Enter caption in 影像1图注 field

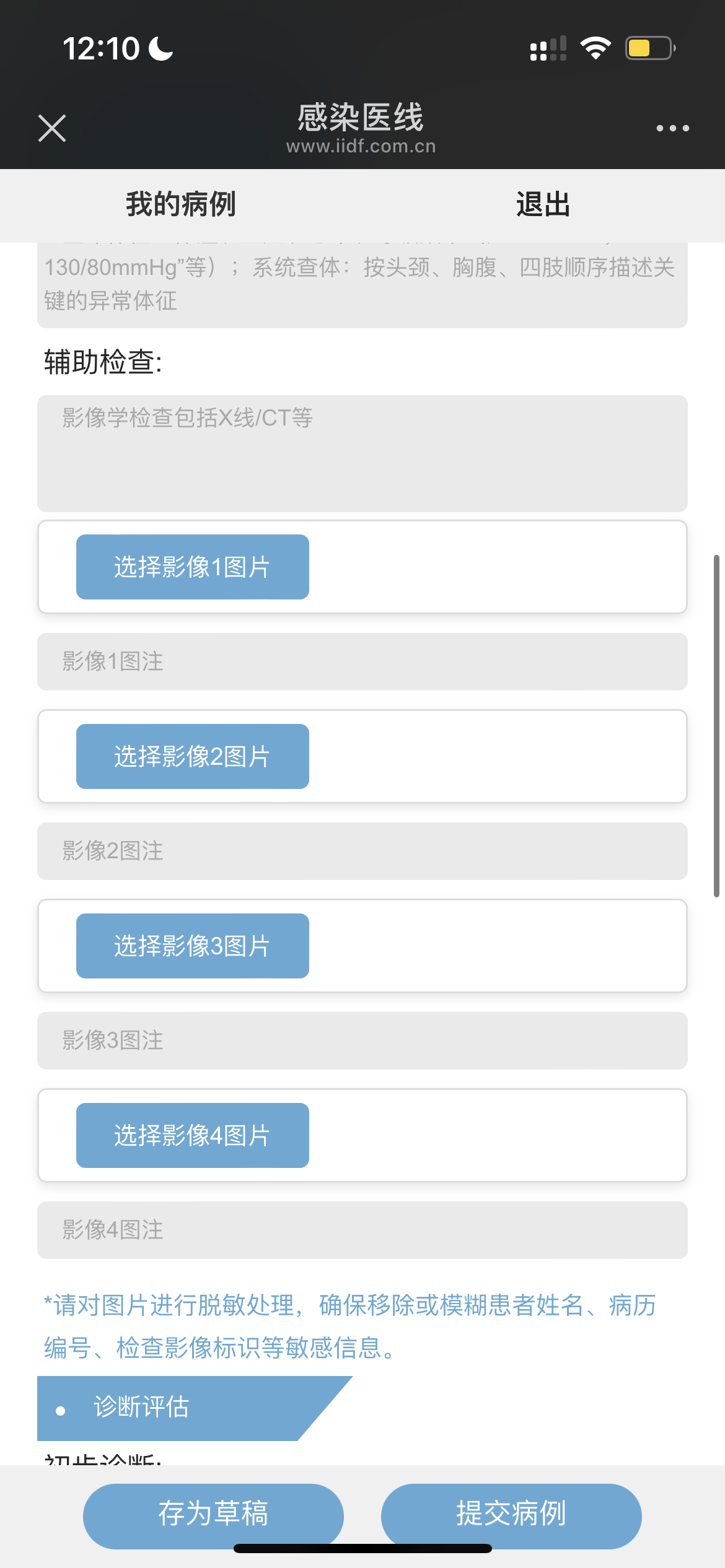point(362,661)
